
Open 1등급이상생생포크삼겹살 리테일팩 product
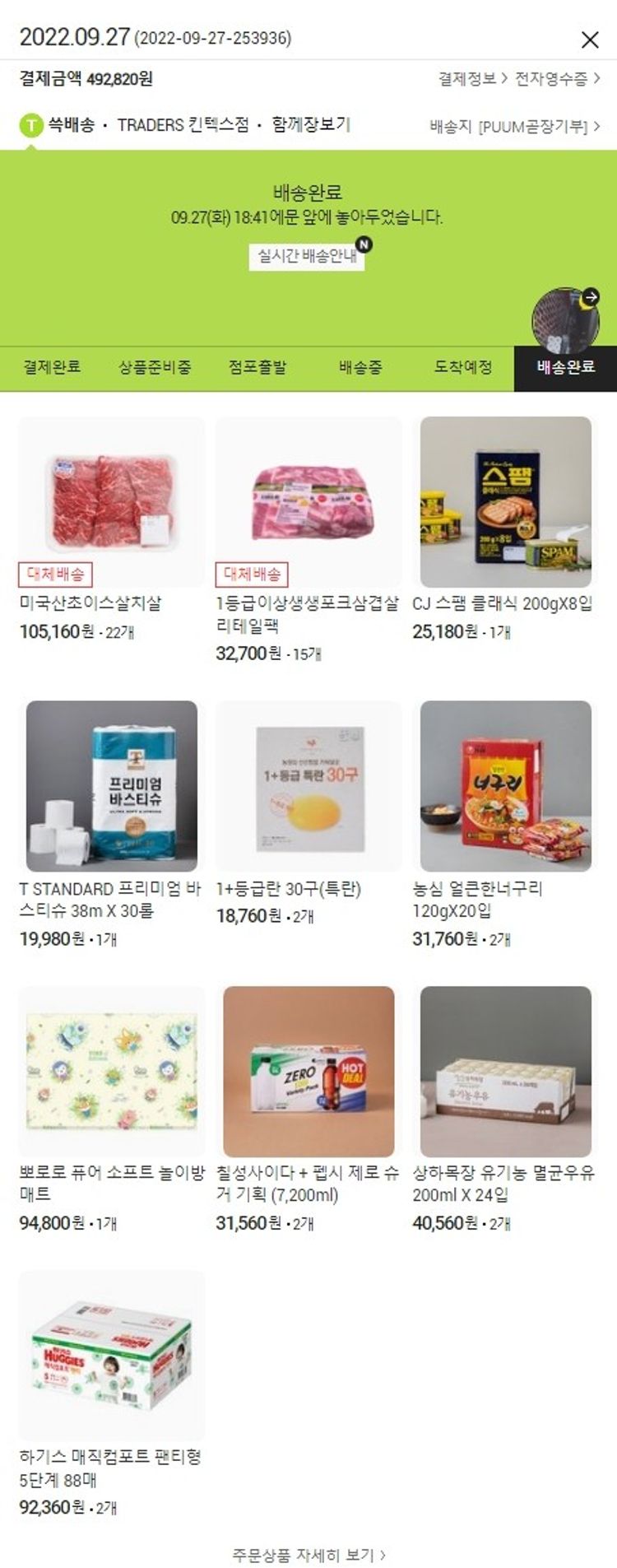click(x=308, y=501)
